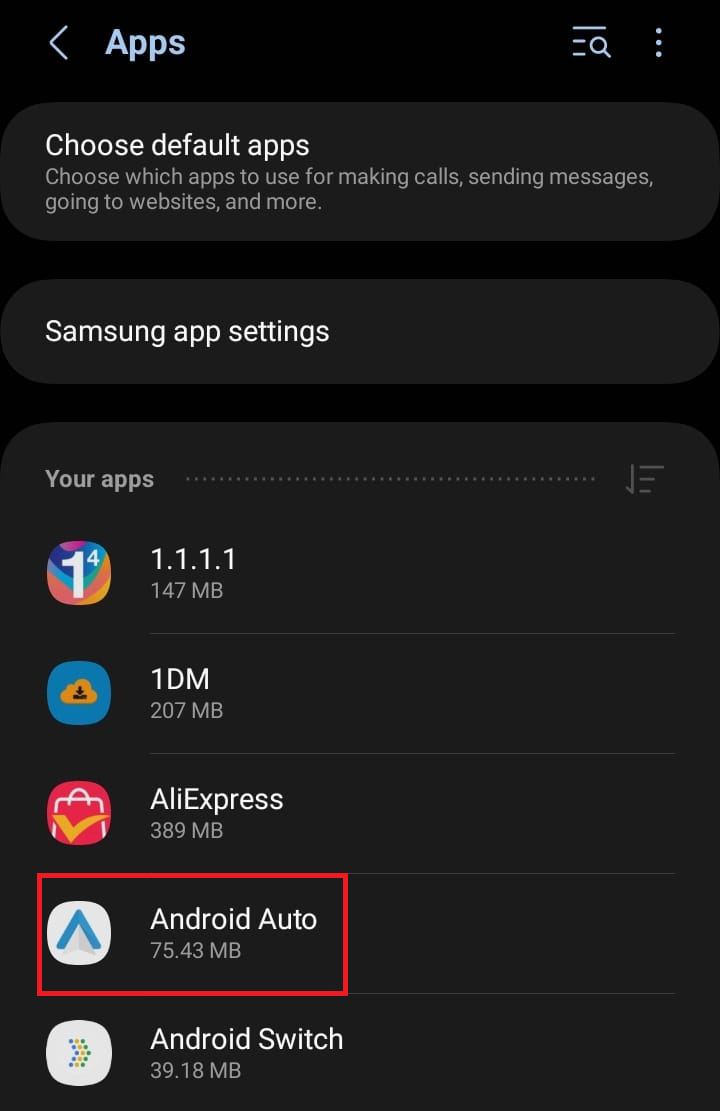
Task: Open the filter and search apps icon
Action: click(591, 44)
